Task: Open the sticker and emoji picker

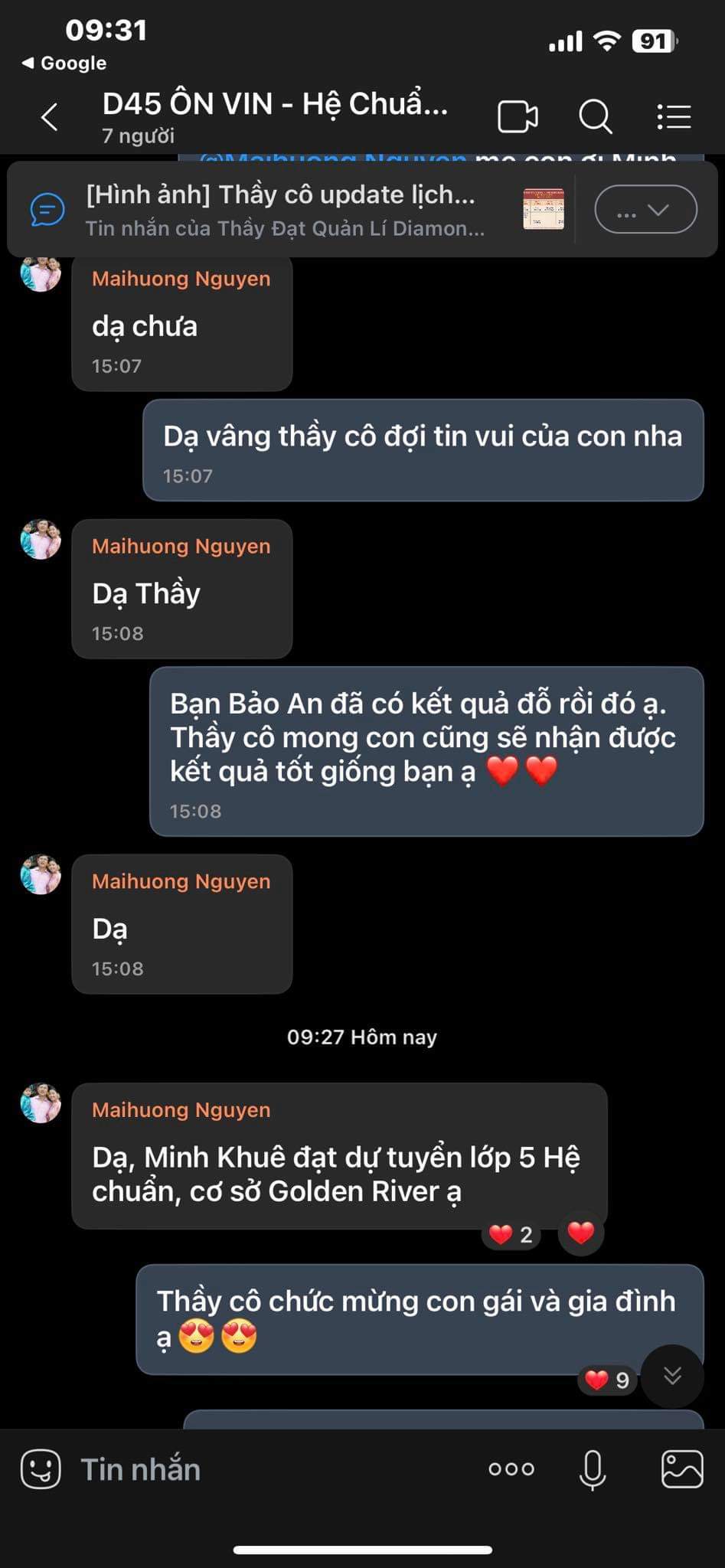Action: click(41, 1469)
